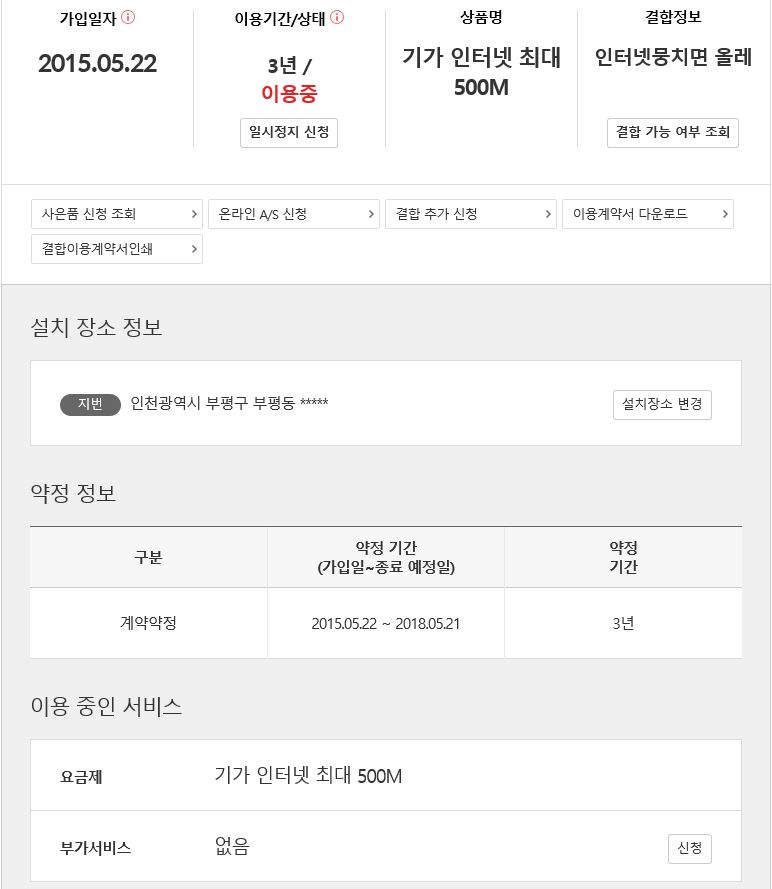This screenshot has width=772, height=889.
Task: Open 온라인 A/S 신청
Action: point(293,214)
